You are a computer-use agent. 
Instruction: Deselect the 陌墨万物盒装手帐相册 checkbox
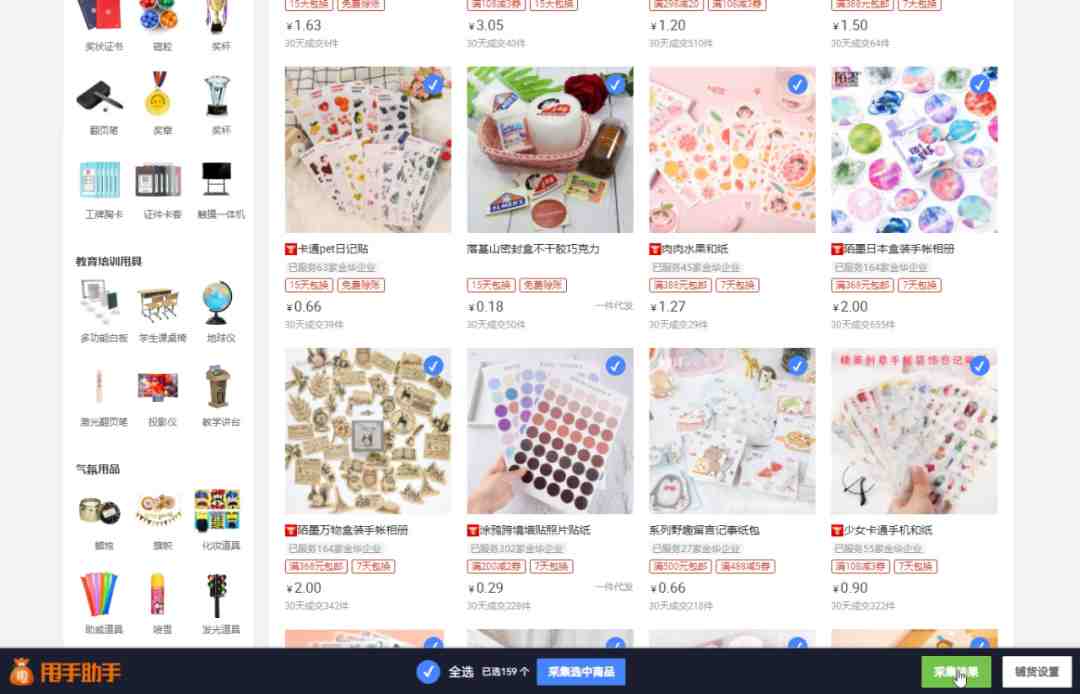coord(433,366)
